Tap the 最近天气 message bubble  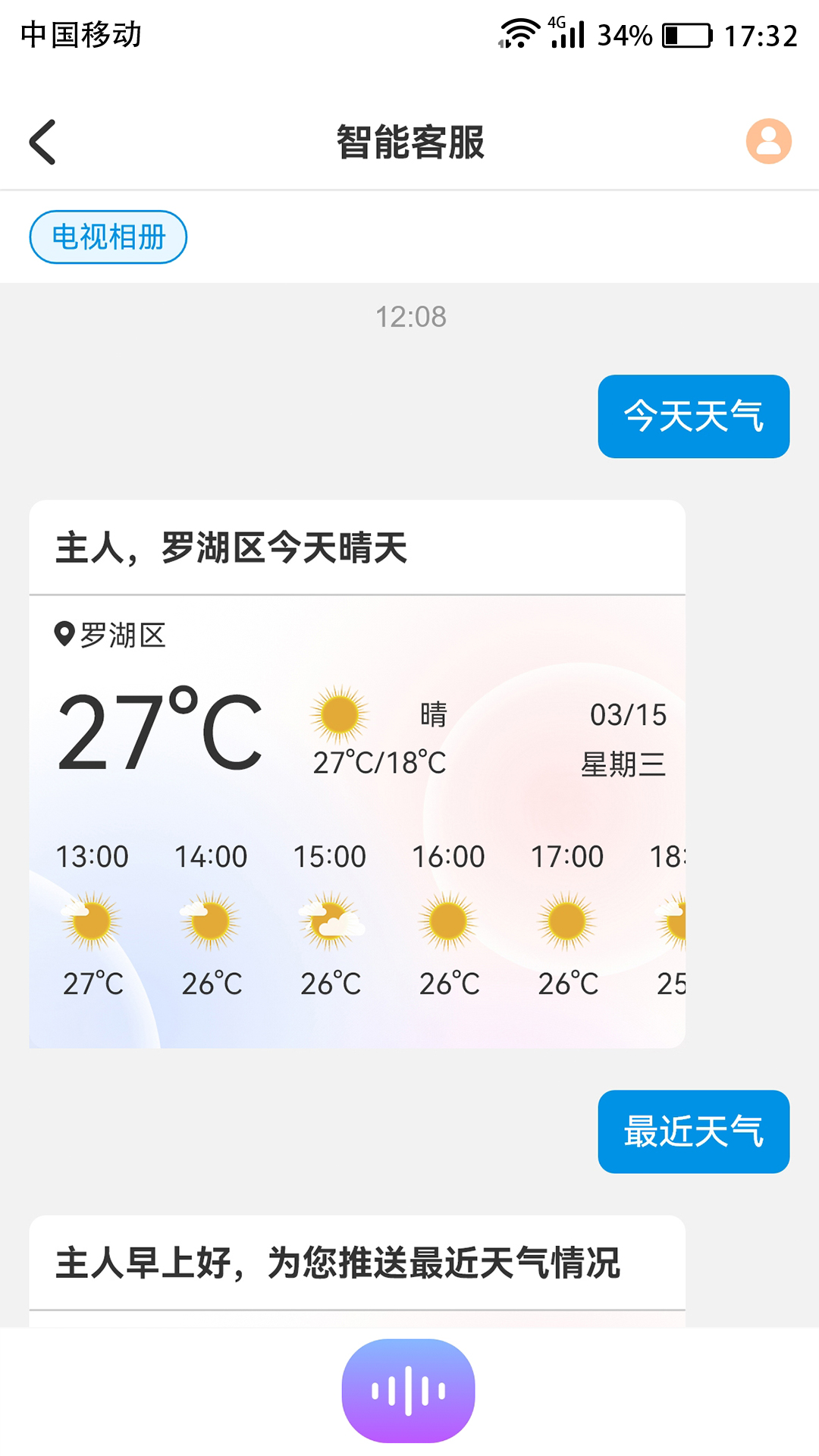pyautogui.click(x=693, y=1131)
